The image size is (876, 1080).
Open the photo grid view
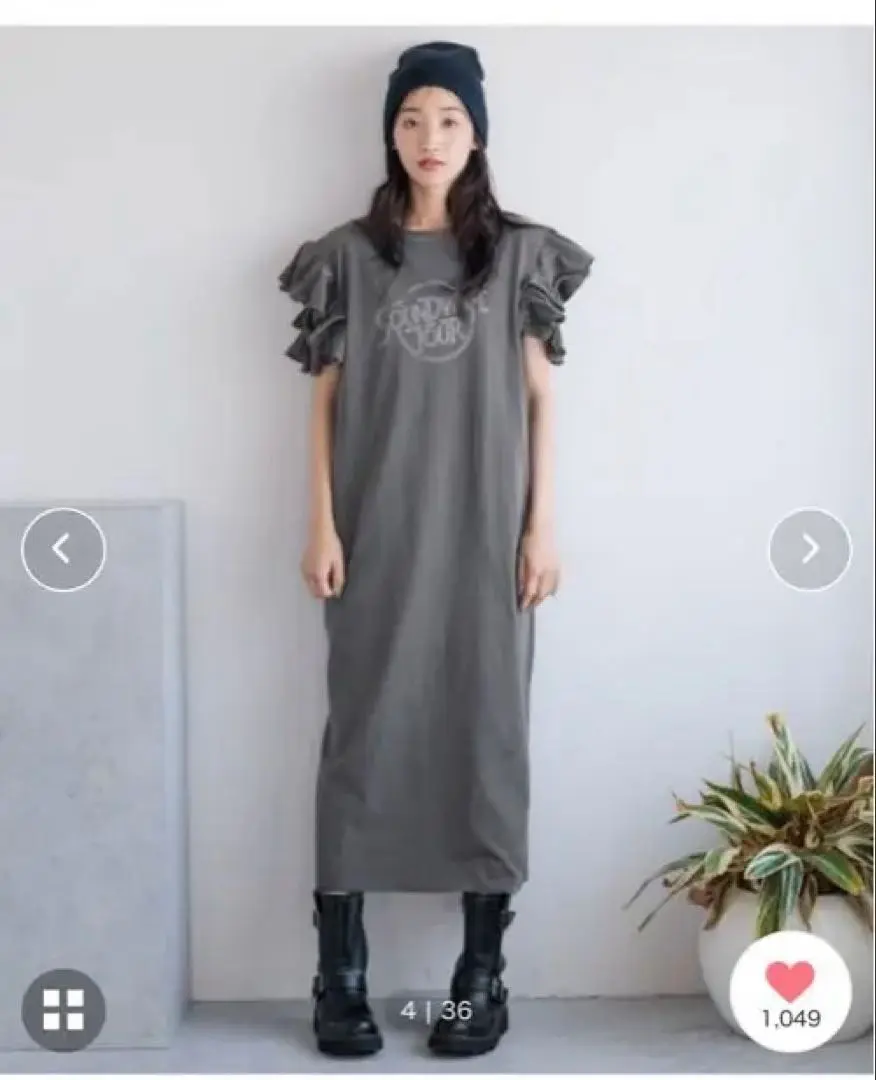coord(63,1009)
